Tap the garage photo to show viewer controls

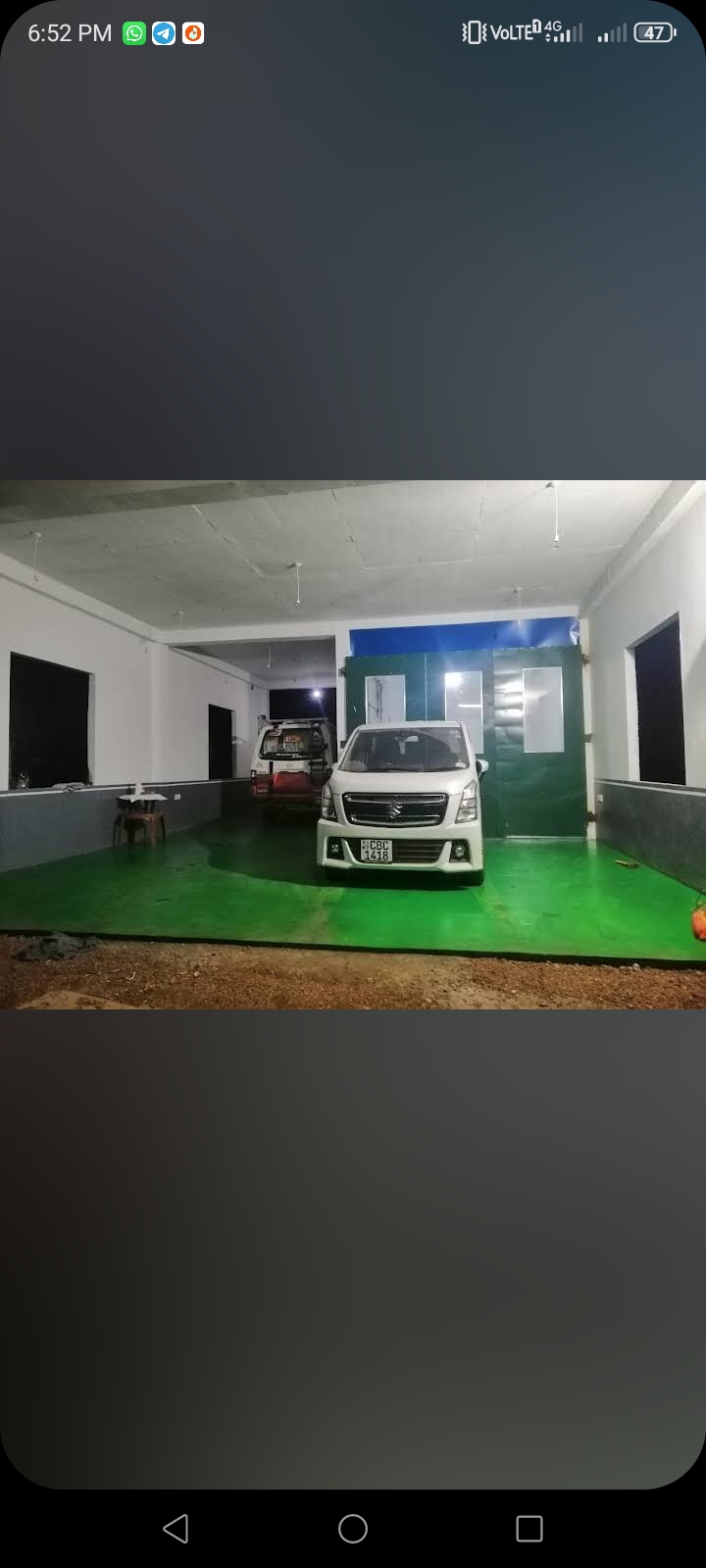pyautogui.click(x=353, y=745)
